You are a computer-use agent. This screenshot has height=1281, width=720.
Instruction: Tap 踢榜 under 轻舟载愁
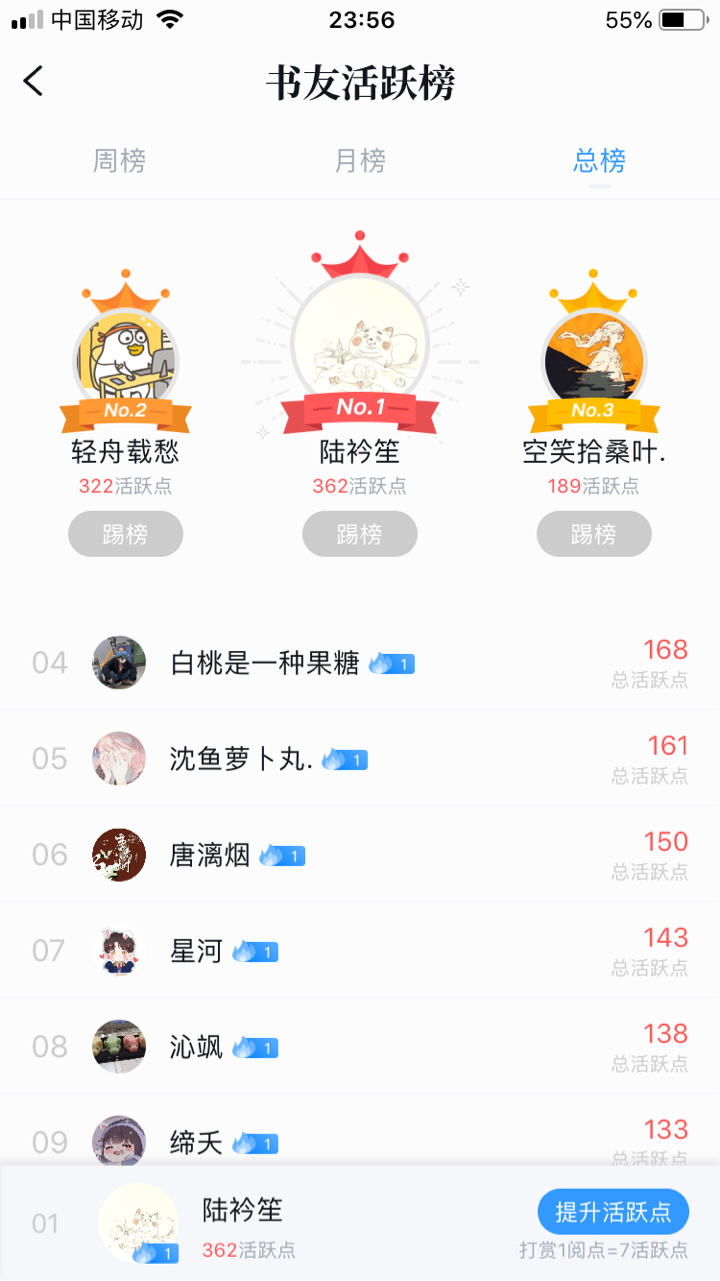(126, 534)
